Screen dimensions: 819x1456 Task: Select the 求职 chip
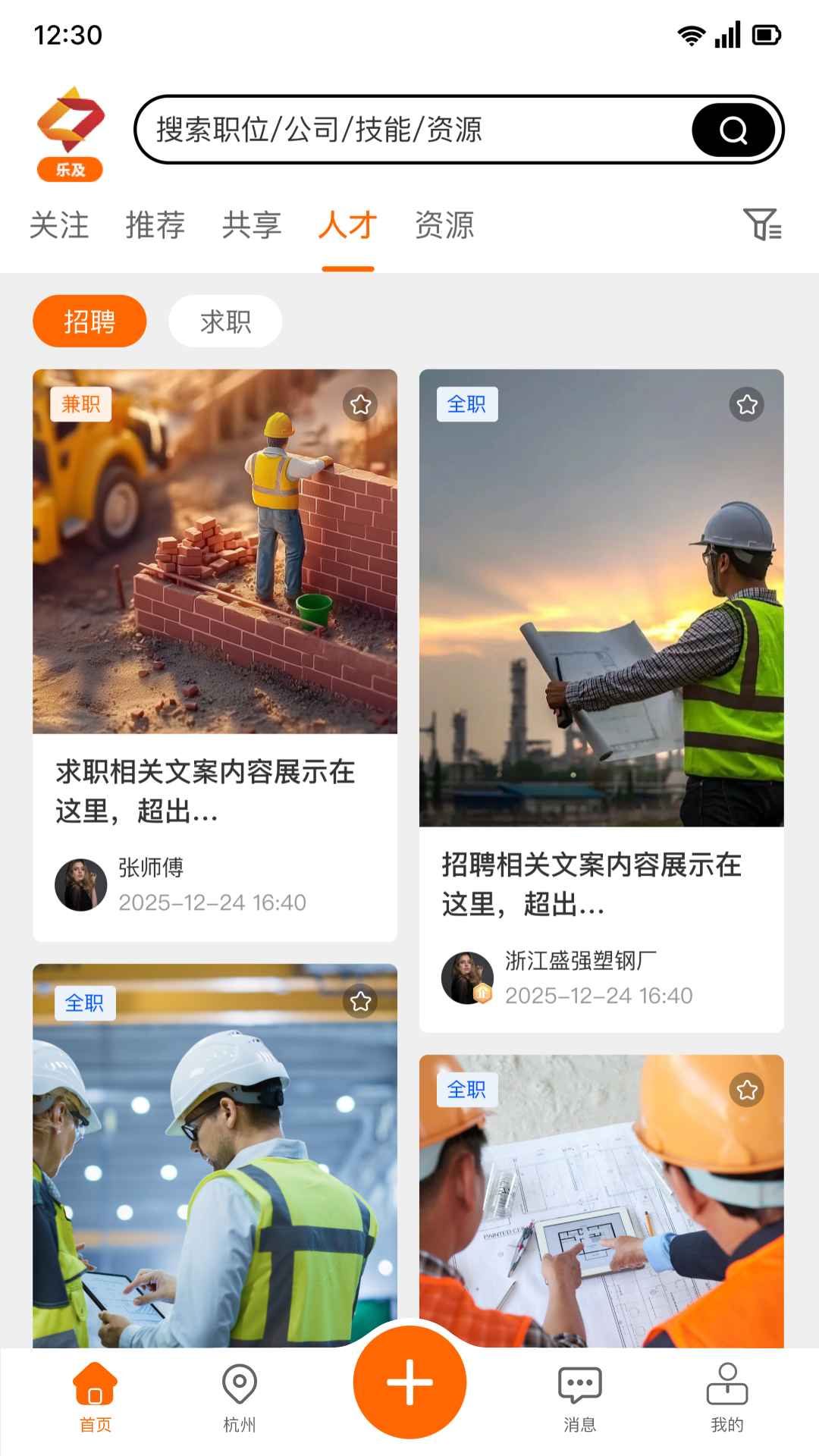tap(225, 322)
